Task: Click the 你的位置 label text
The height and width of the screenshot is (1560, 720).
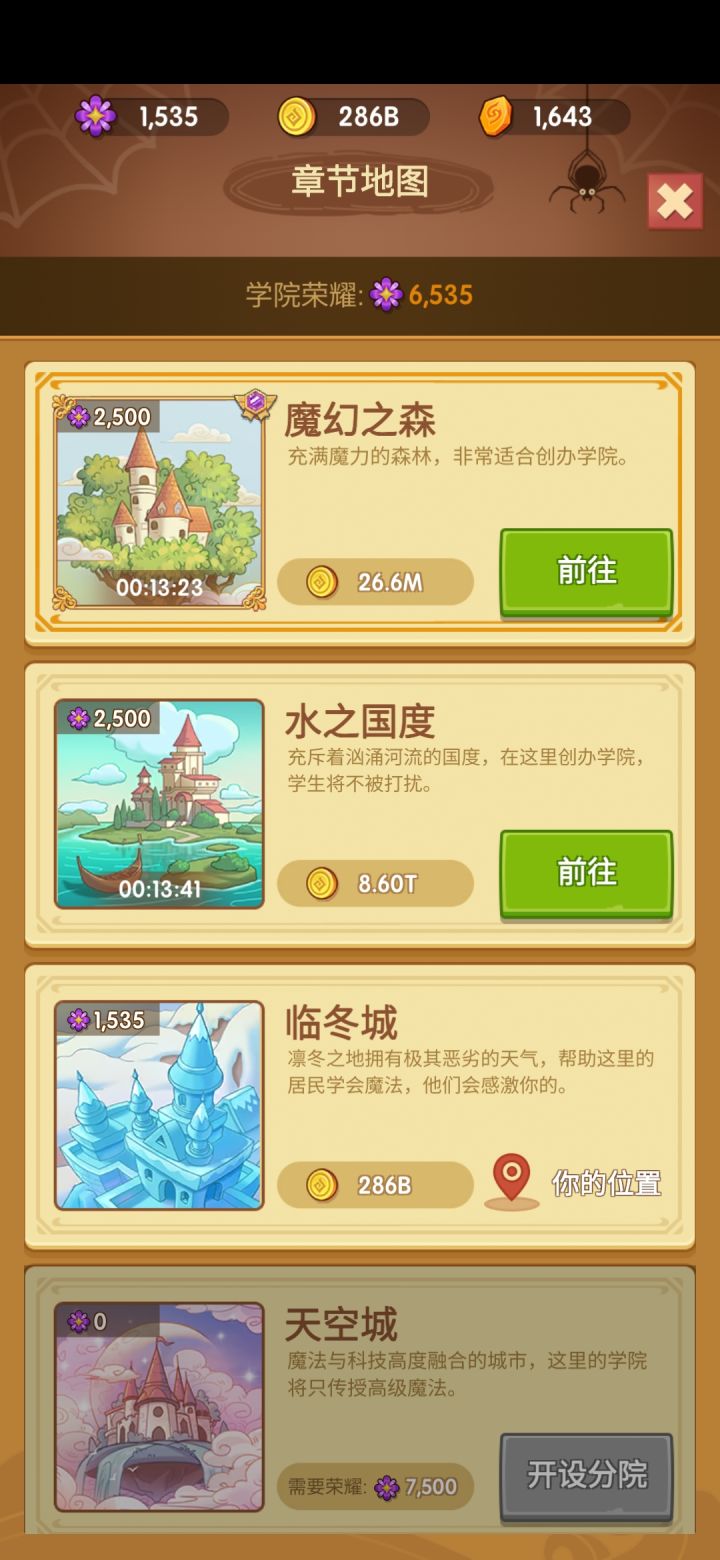Action: tap(607, 1182)
